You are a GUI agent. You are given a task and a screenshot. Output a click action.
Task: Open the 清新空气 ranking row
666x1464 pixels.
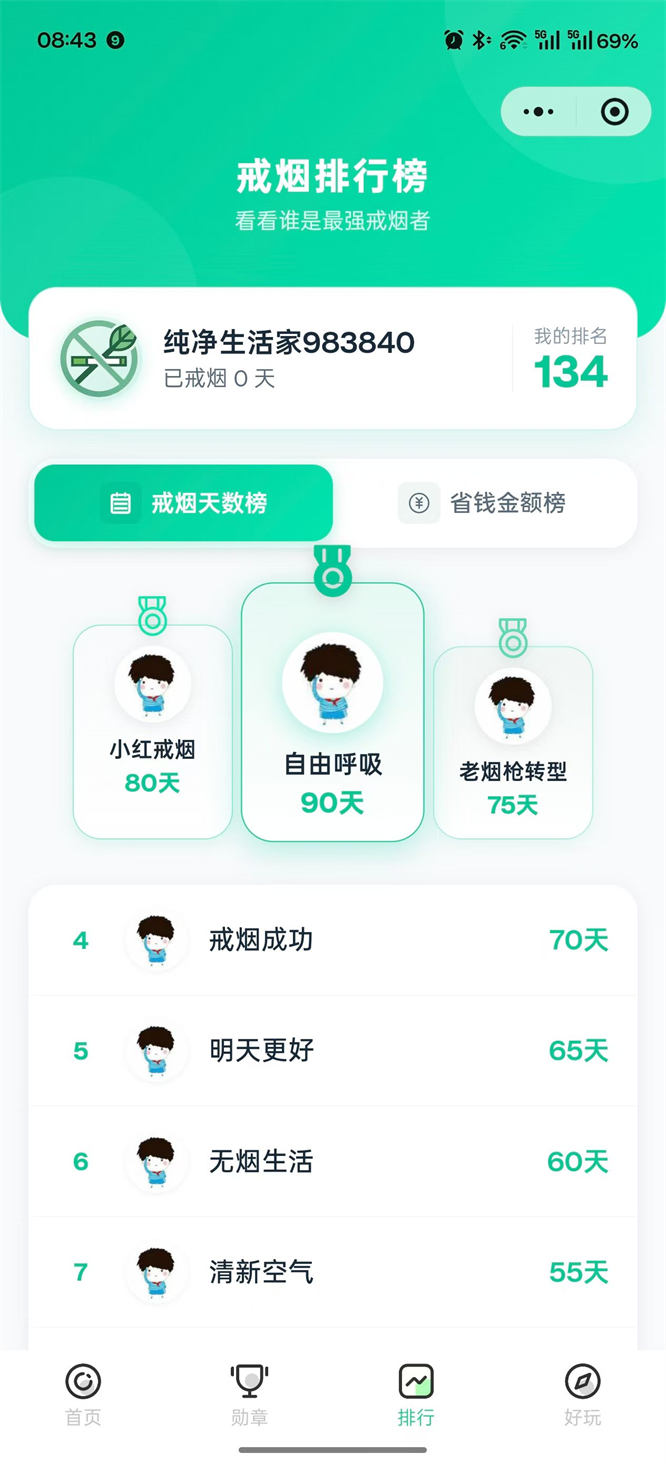point(332,1272)
